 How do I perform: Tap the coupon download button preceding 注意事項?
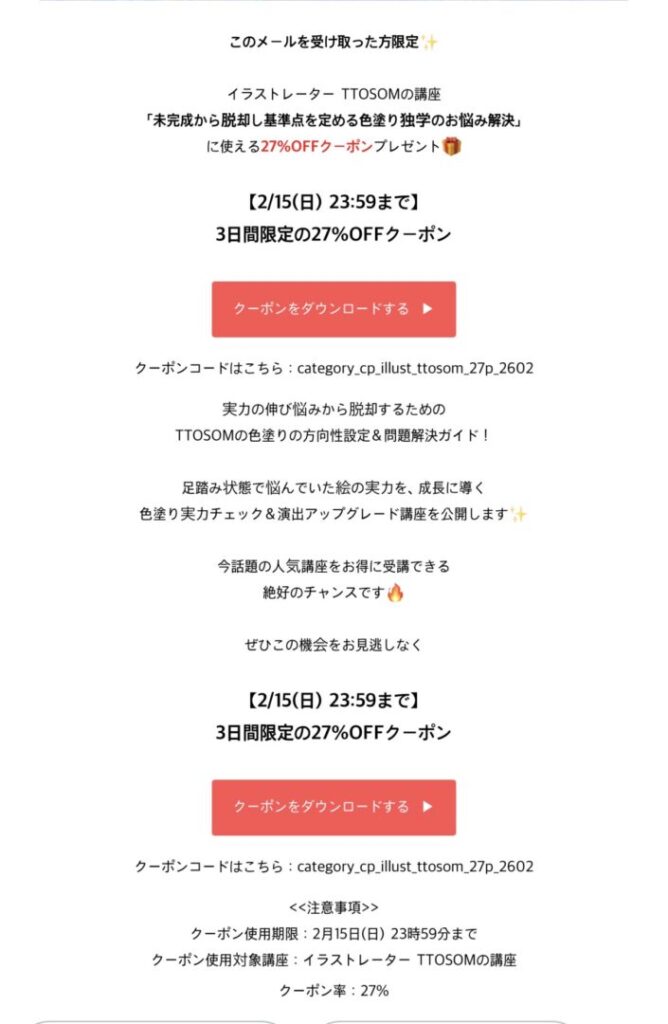[x=333, y=807]
